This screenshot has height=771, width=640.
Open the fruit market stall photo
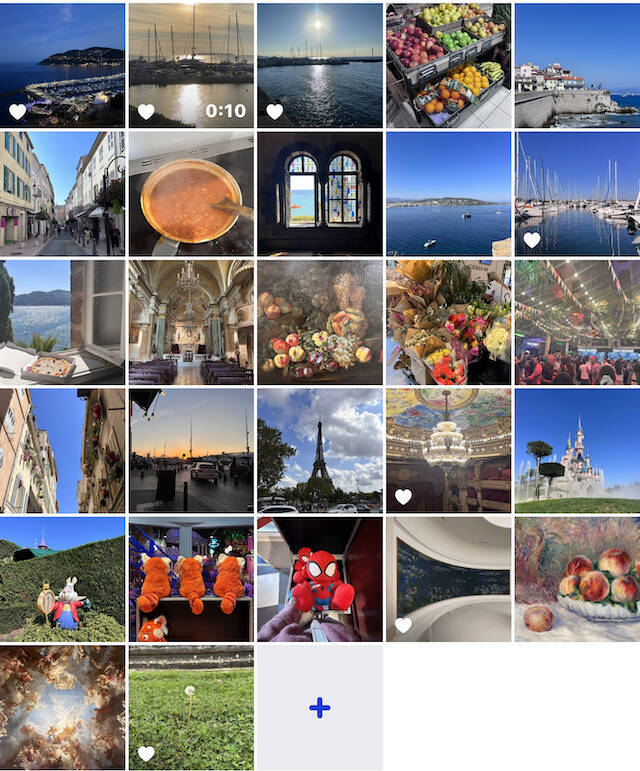pyautogui.click(x=448, y=65)
